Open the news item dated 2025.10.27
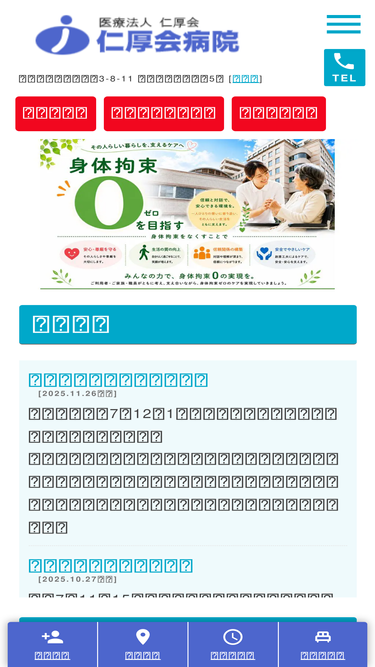 click(111, 565)
